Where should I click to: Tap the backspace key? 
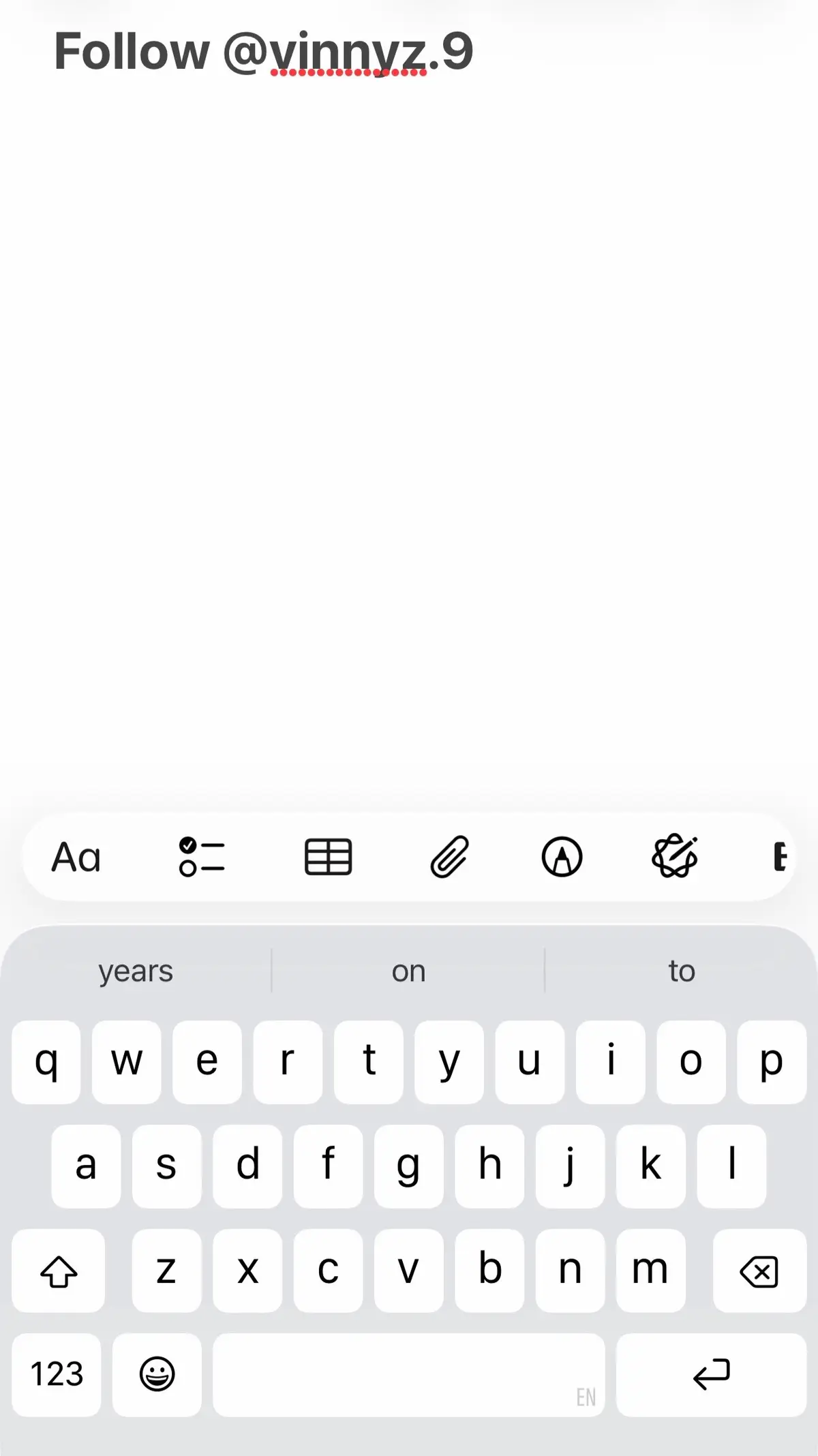click(759, 1271)
